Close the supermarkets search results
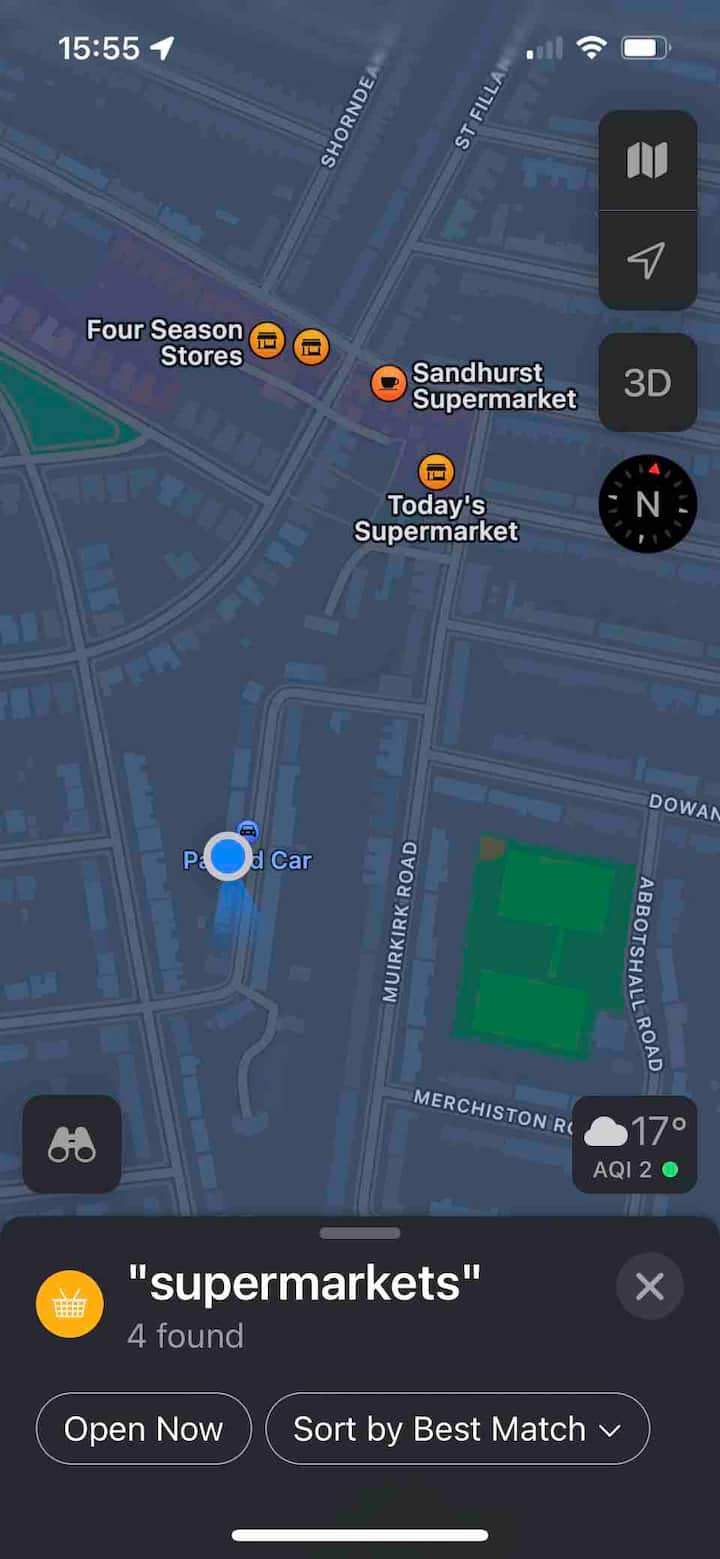 click(649, 1286)
